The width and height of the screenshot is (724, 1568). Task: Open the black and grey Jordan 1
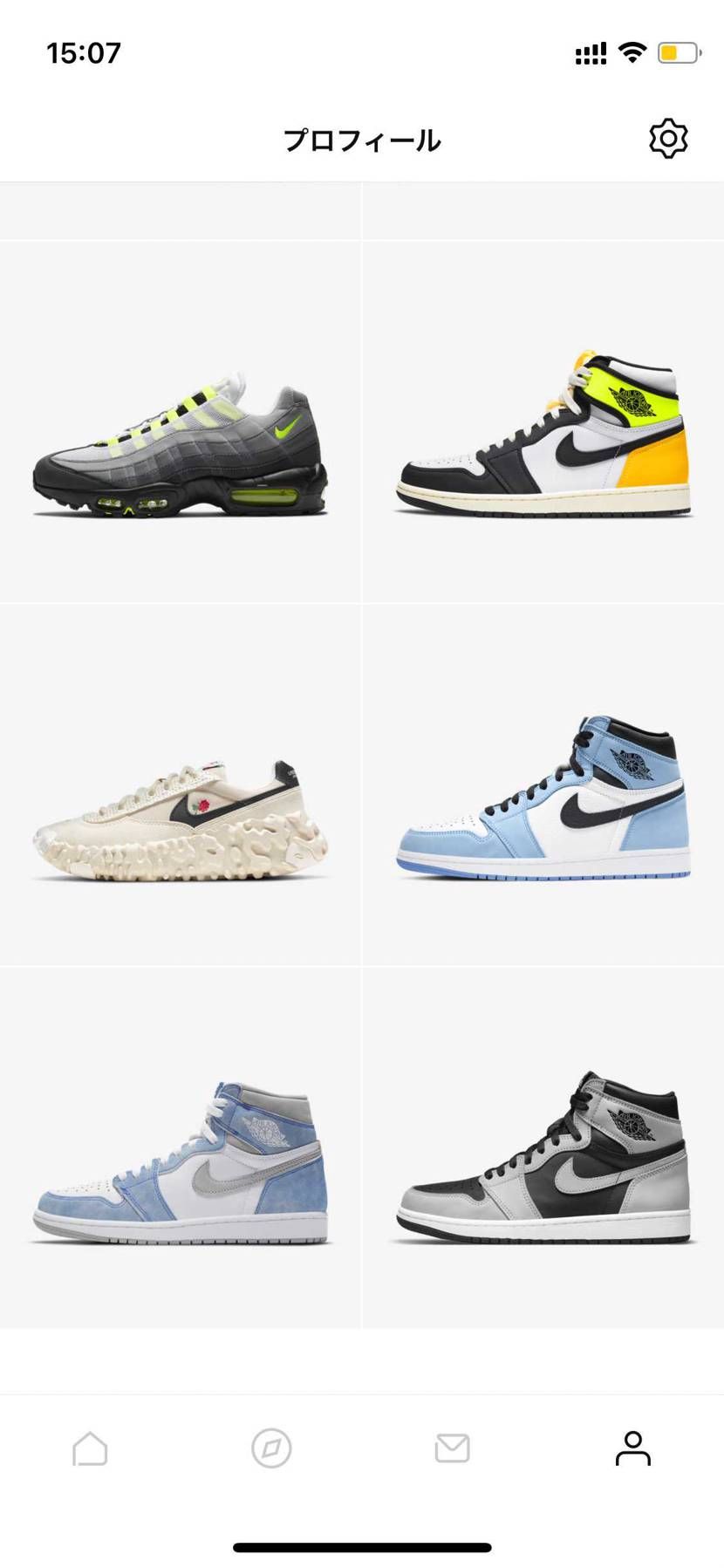[x=543, y=1159]
